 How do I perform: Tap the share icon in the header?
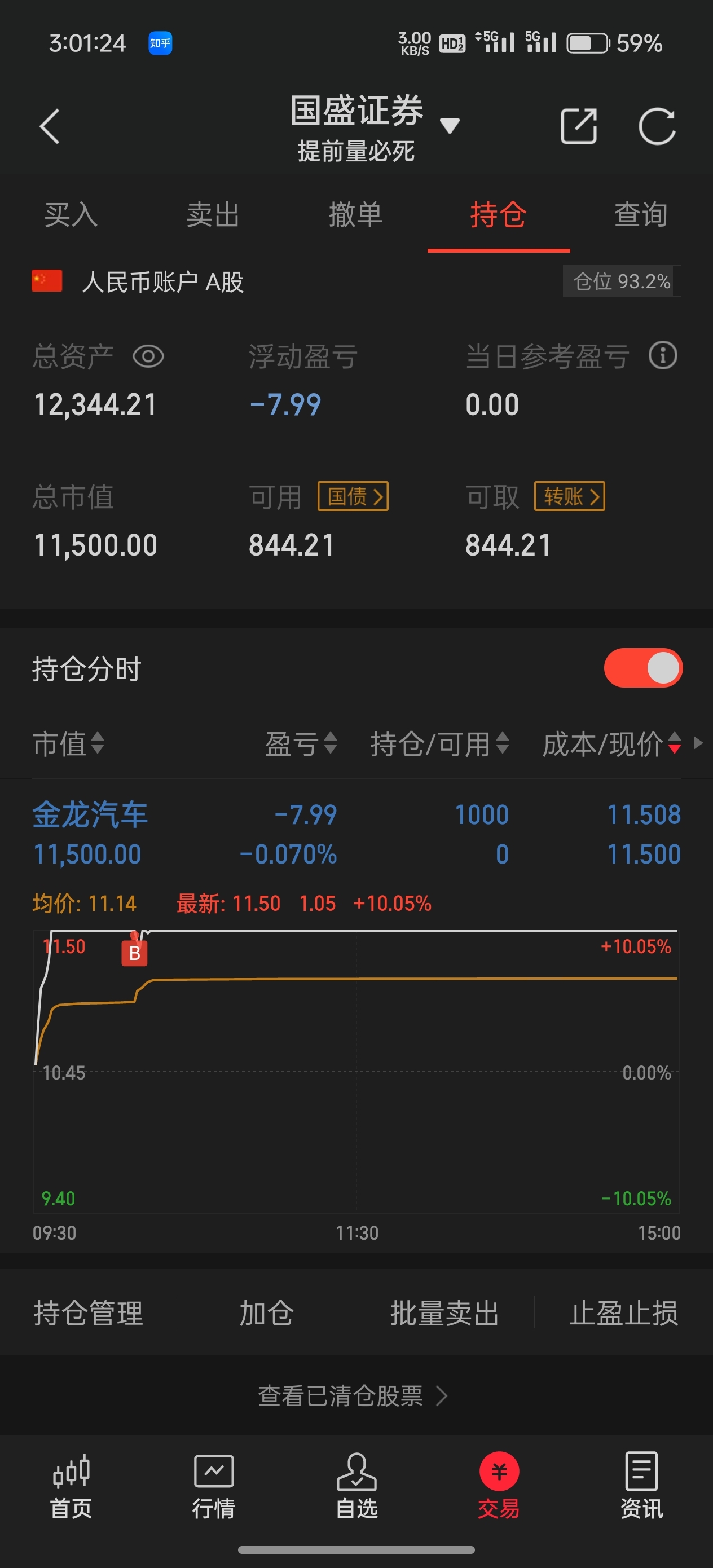click(578, 126)
